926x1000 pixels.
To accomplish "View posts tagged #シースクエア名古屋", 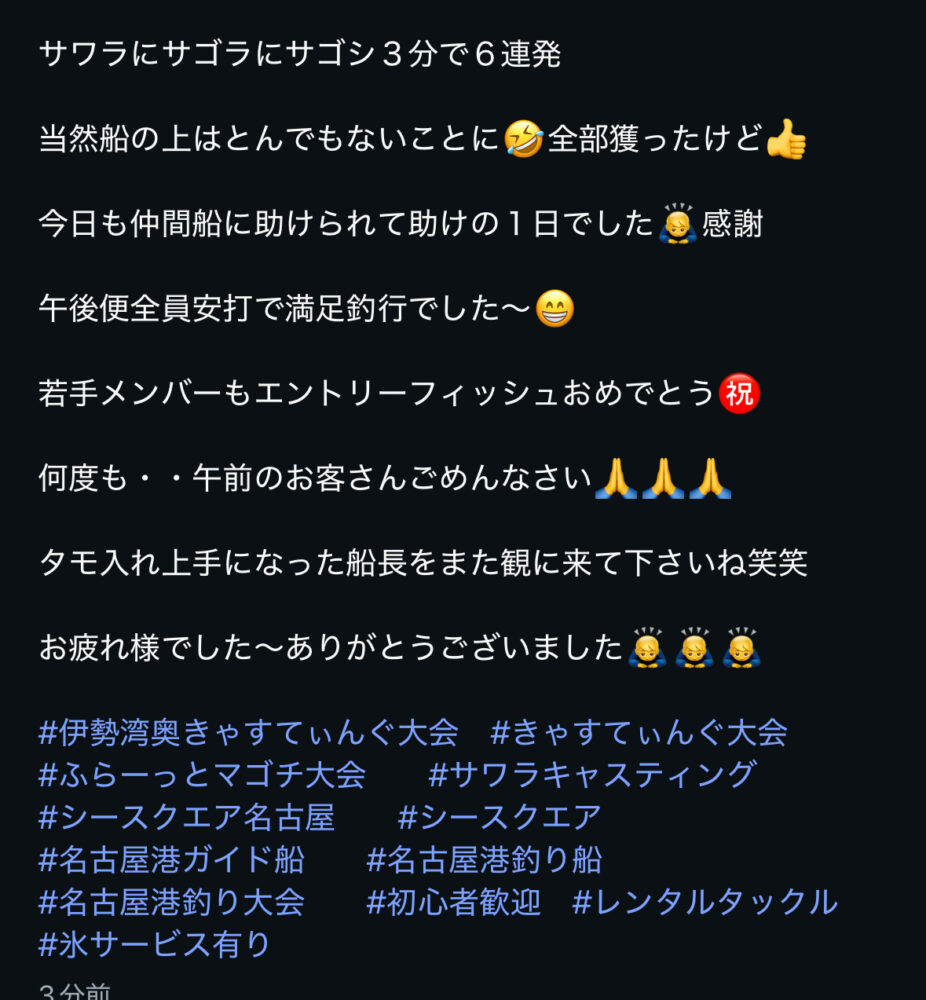I will tap(186, 817).
